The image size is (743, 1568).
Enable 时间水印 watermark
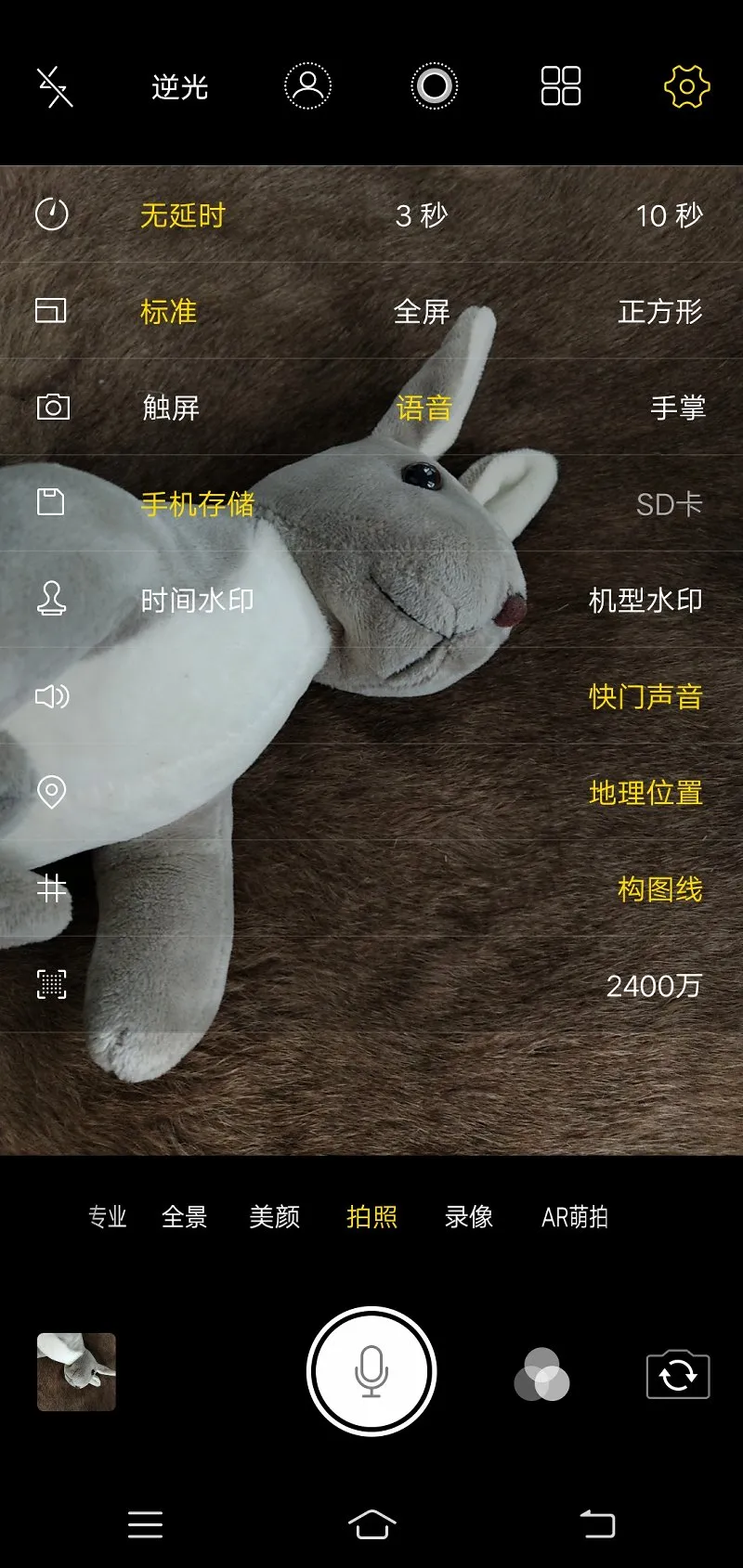pyautogui.click(x=197, y=601)
